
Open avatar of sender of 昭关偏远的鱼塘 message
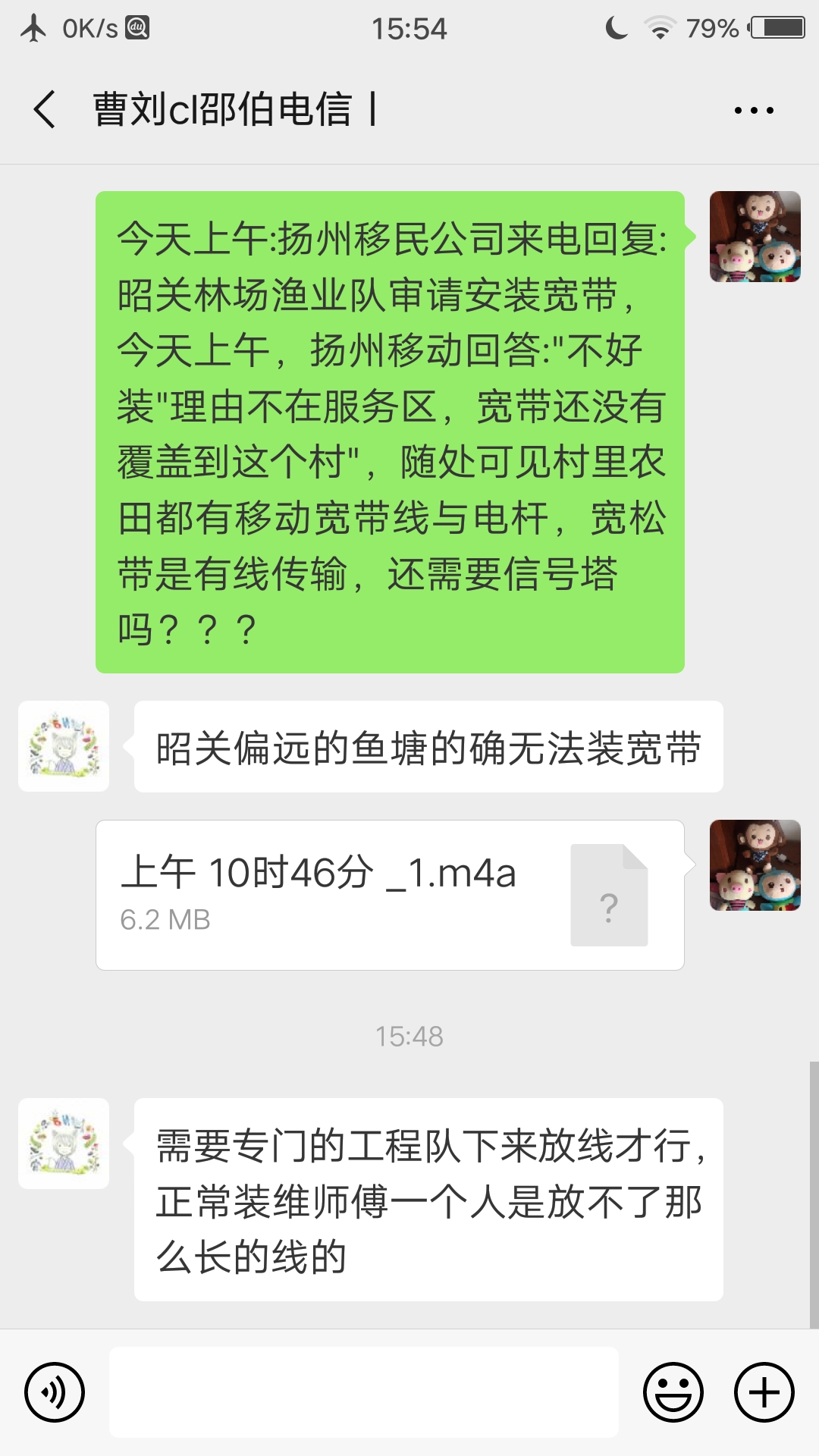tap(64, 746)
